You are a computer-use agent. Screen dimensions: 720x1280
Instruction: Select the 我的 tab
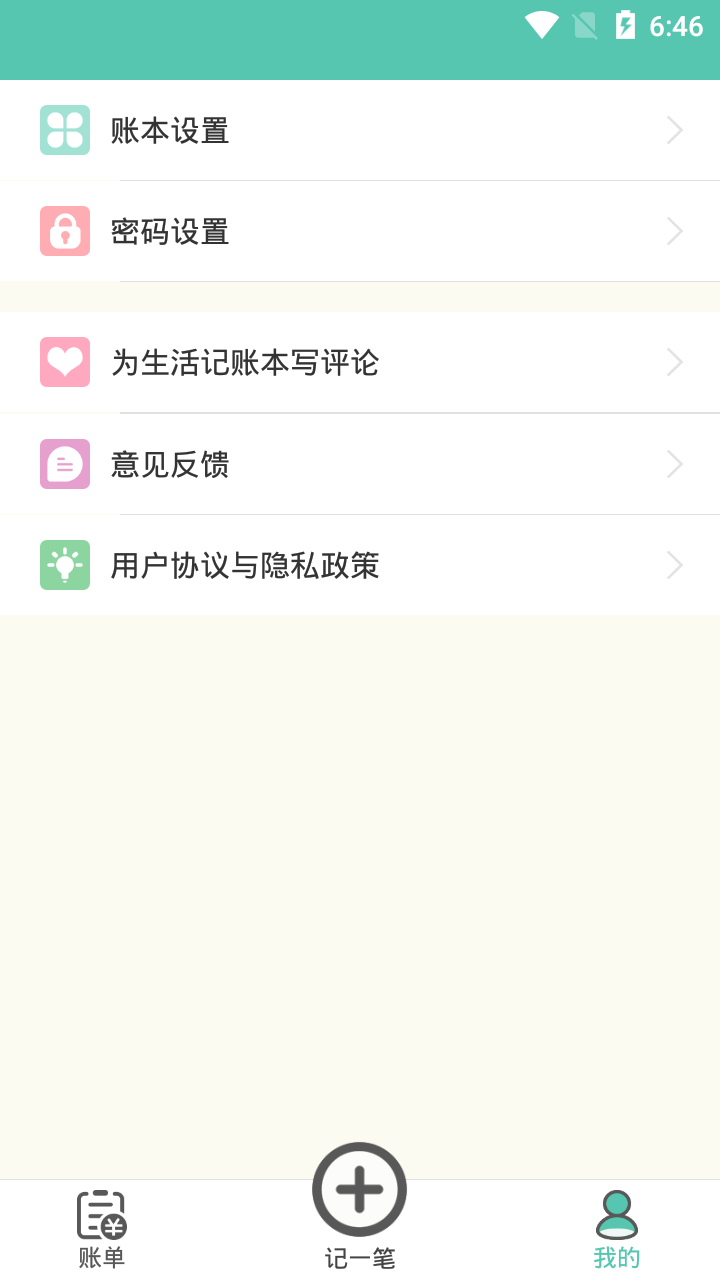[617, 1230]
